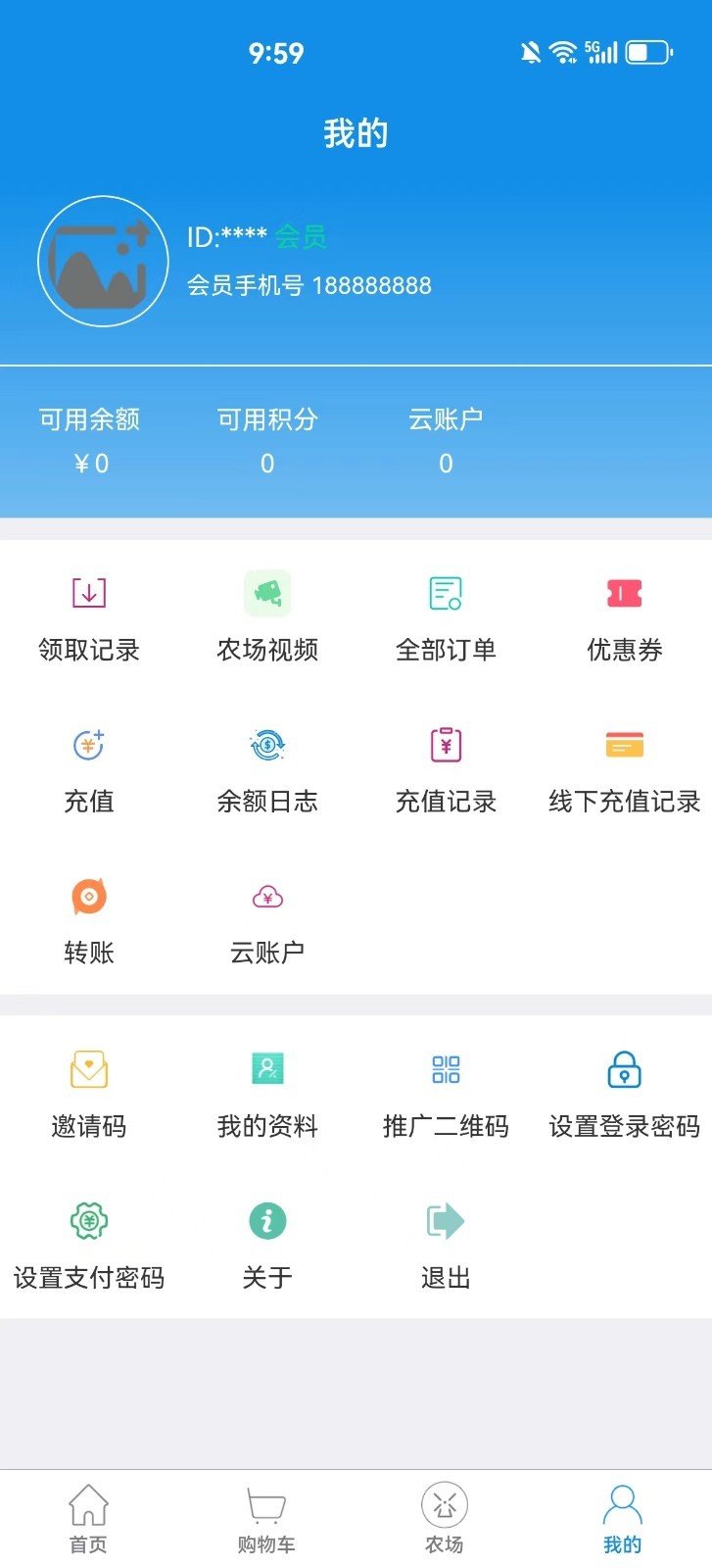
Task: View 线下充值记录 offline recharge records
Action: [x=624, y=767]
